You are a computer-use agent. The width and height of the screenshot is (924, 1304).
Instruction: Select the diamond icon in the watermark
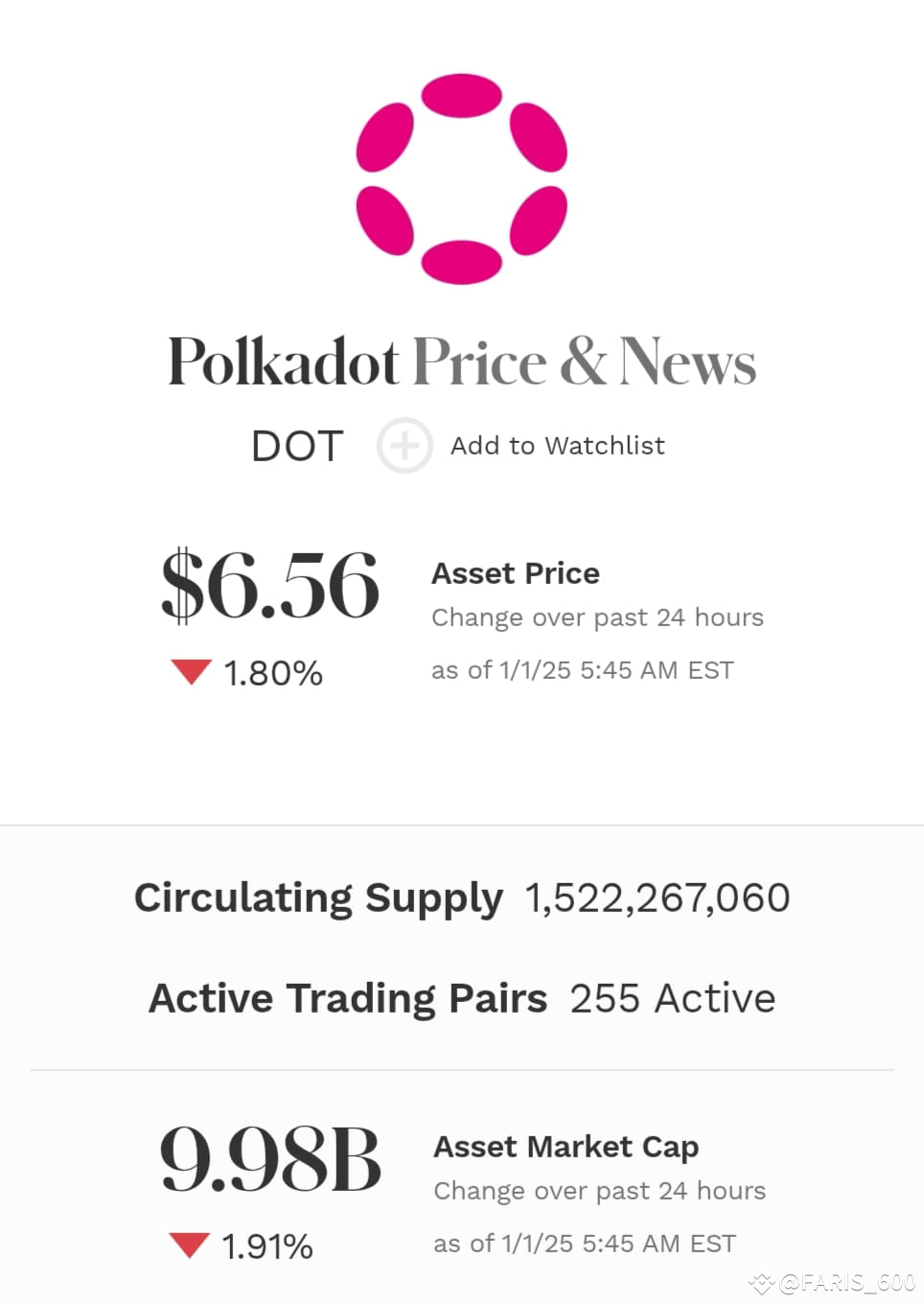(760, 1281)
